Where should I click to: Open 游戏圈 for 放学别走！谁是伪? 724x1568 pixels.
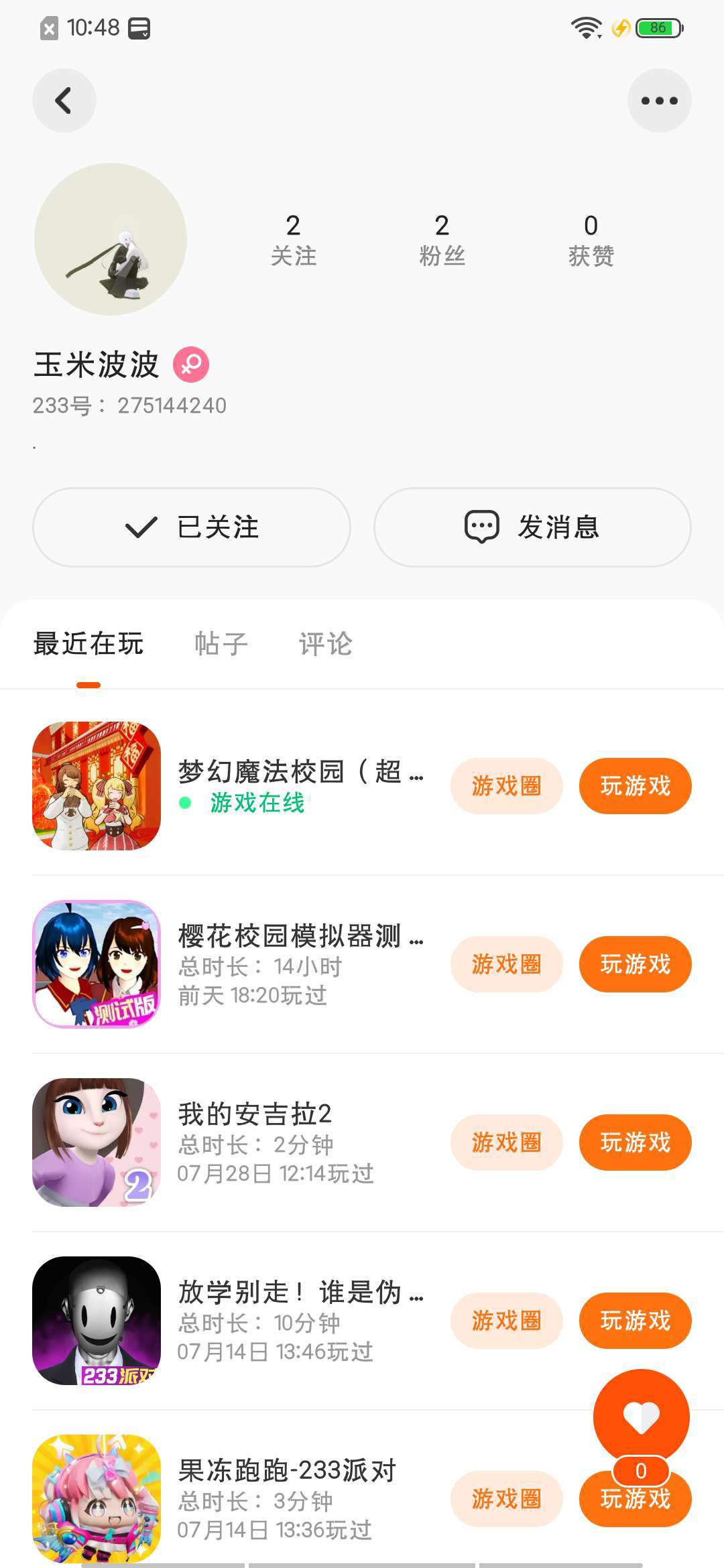coord(506,1321)
